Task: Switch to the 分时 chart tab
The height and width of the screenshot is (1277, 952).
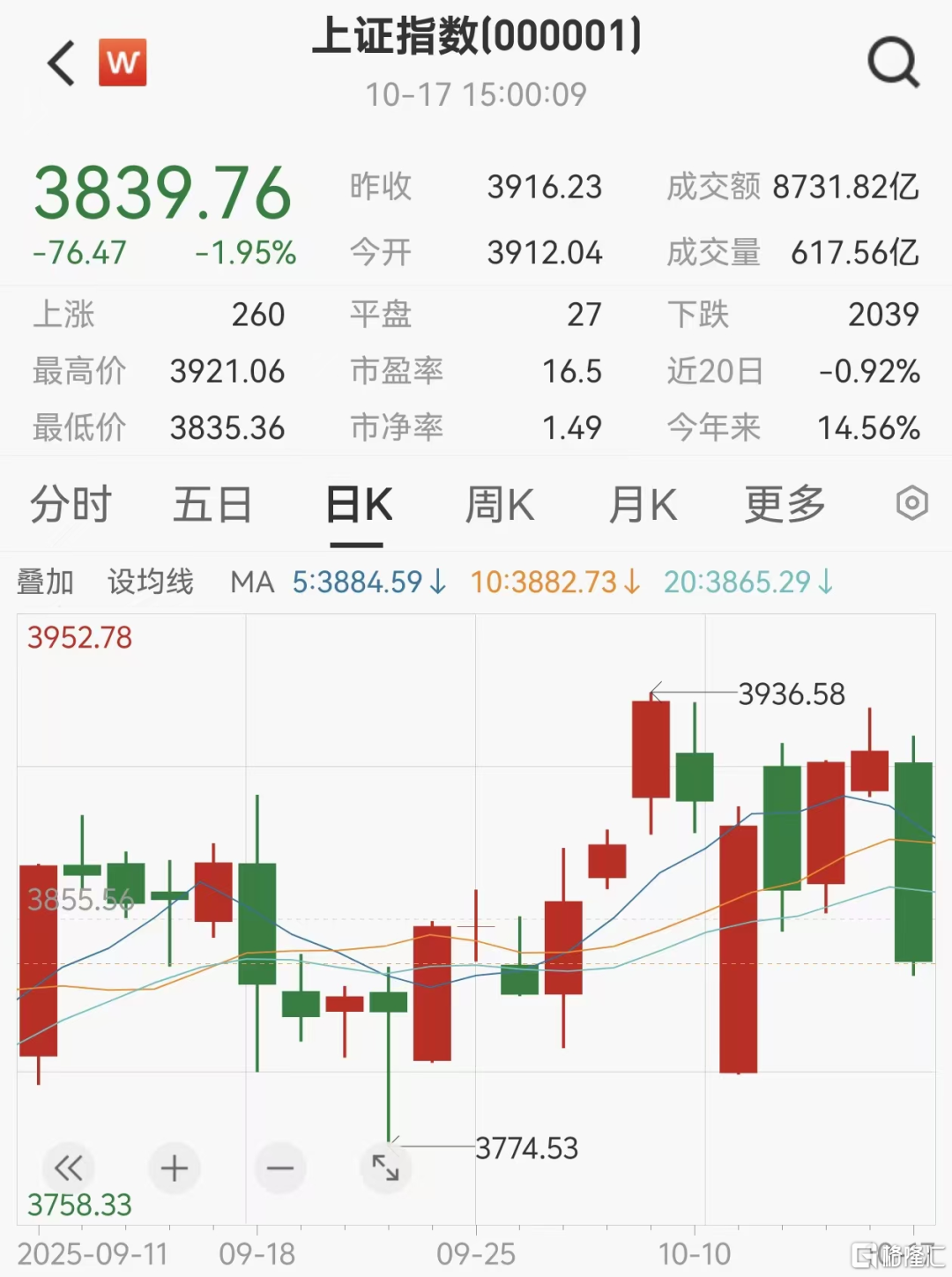Action: [x=71, y=505]
